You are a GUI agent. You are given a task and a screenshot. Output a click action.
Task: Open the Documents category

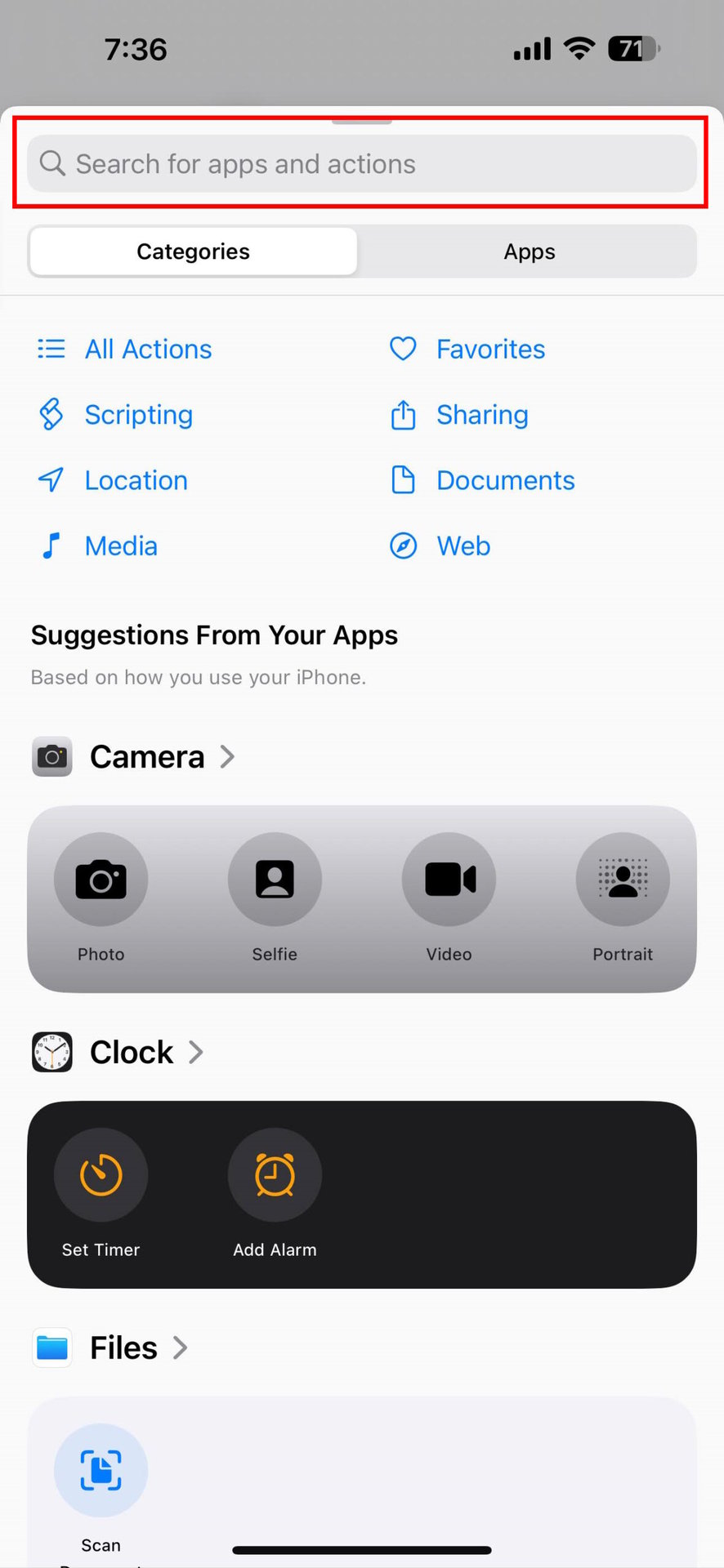tap(504, 480)
